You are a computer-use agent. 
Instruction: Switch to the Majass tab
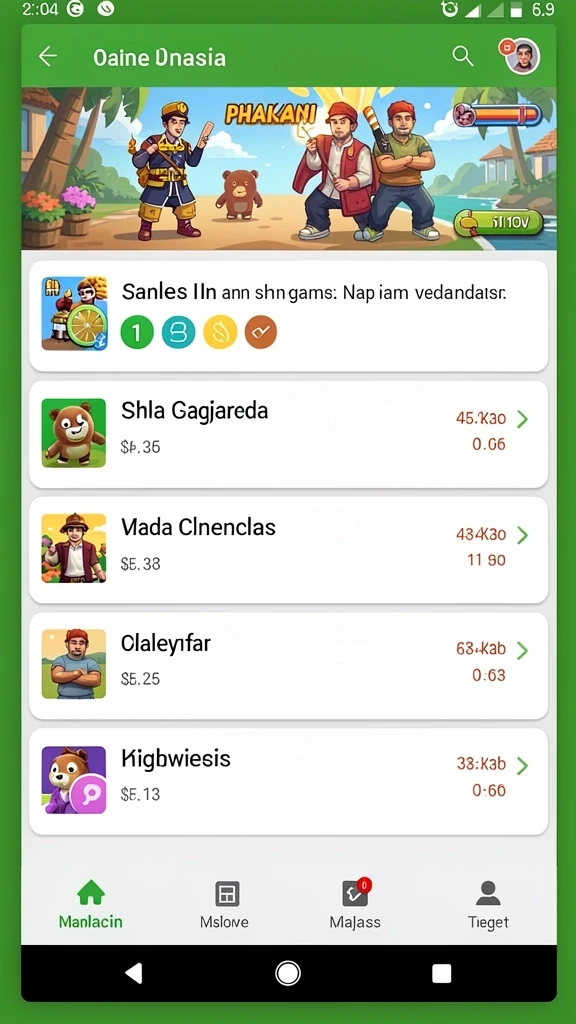(355, 904)
